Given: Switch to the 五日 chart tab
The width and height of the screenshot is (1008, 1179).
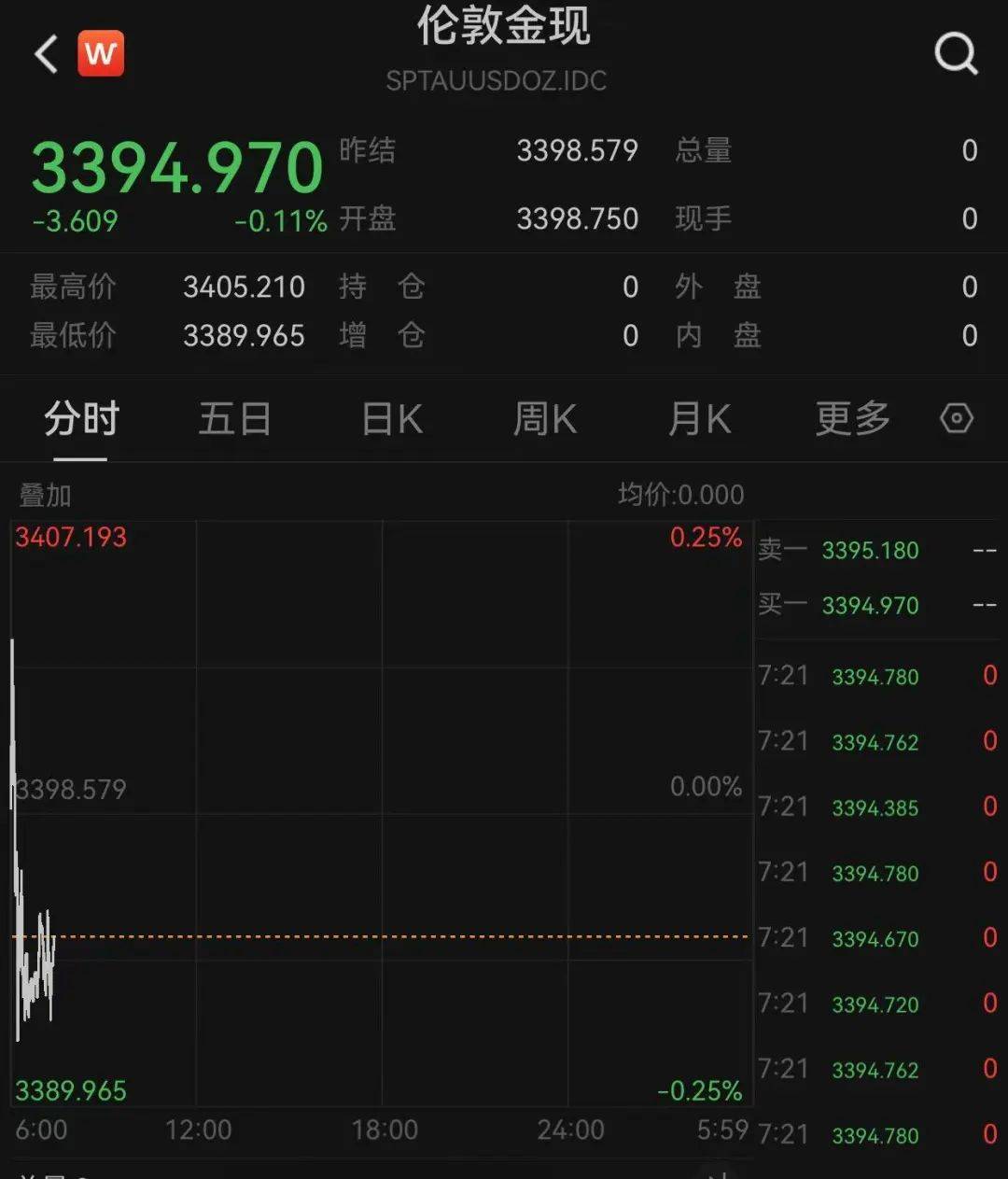Looking at the screenshot, I should click(x=234, y=419).
